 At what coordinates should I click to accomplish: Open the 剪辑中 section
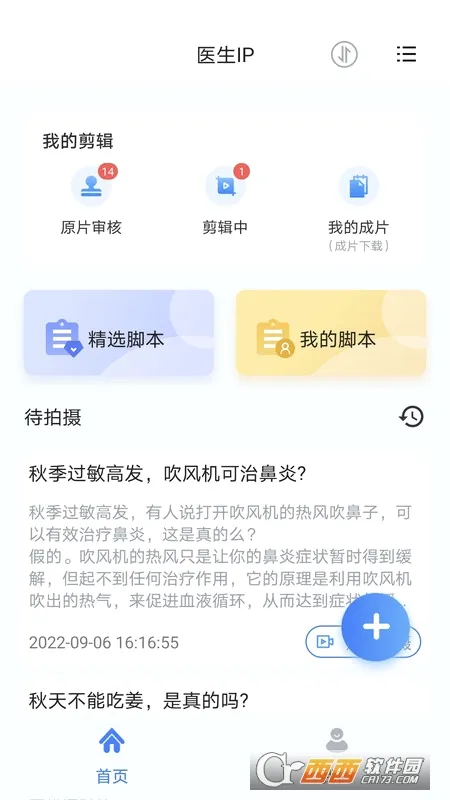[225, 200]
